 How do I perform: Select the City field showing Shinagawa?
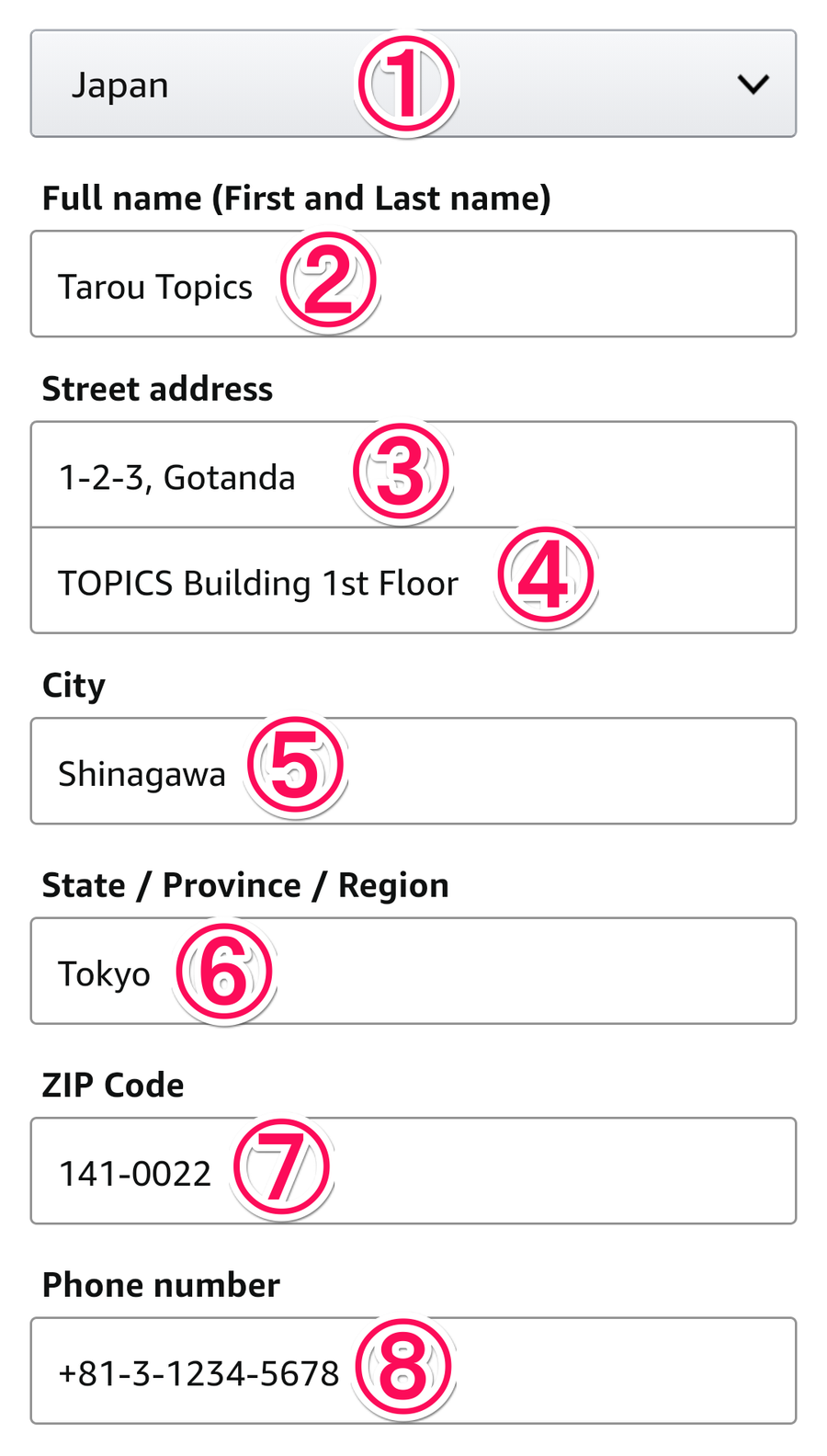413,771
